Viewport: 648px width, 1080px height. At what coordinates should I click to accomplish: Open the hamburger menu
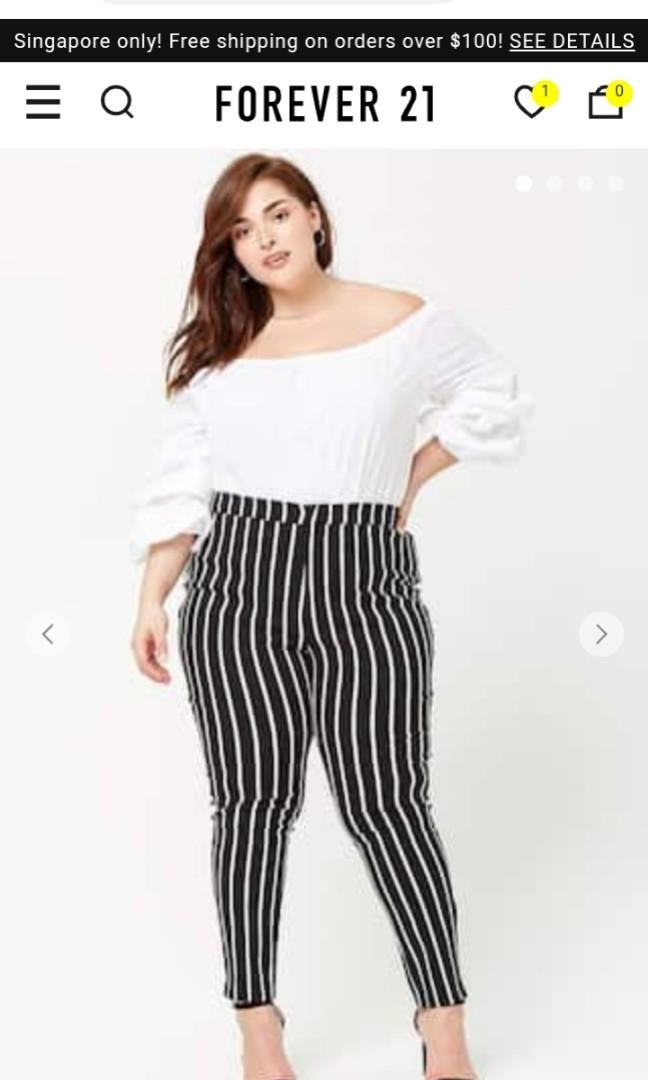click(43, 102)
